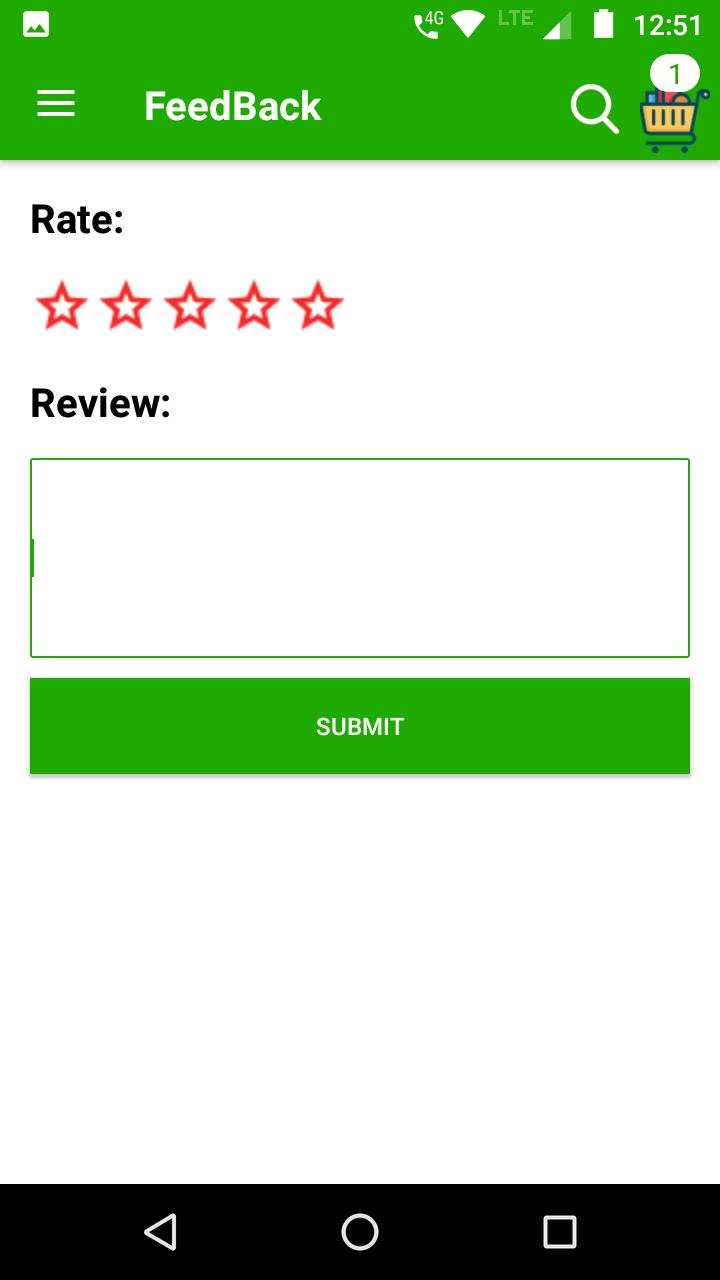This screenshot has height=1280, width=720.
Task: Go back with the system back button
Action: 160,1232
